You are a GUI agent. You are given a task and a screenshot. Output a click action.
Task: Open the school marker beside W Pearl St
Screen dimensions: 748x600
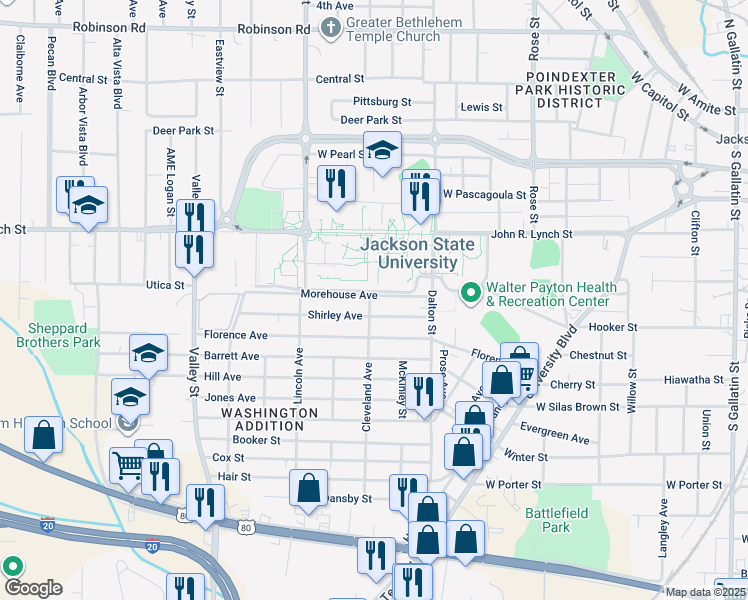[381, 151]
